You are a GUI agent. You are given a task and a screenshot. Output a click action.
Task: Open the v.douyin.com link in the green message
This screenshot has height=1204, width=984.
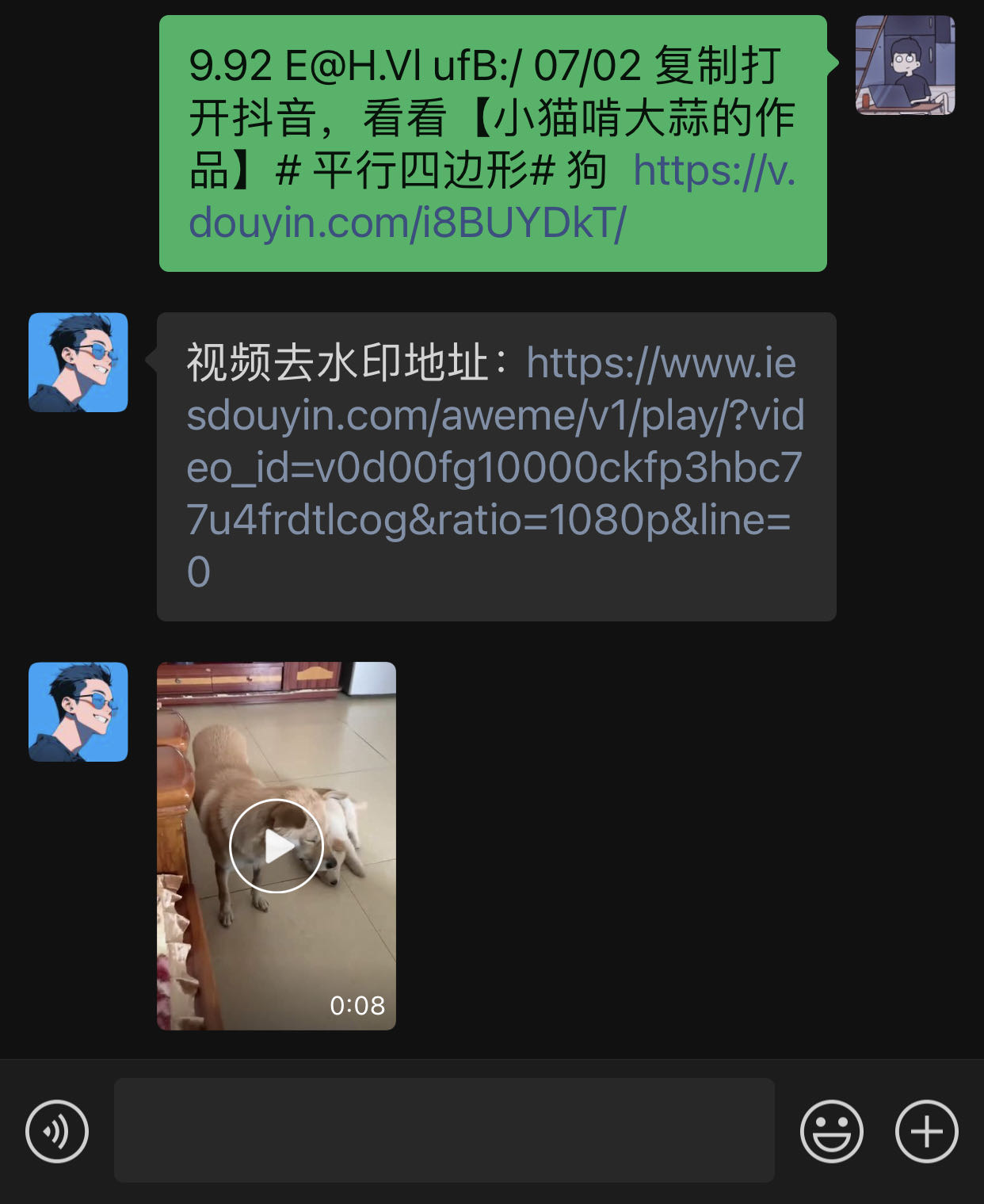click(x=406, y=223)
